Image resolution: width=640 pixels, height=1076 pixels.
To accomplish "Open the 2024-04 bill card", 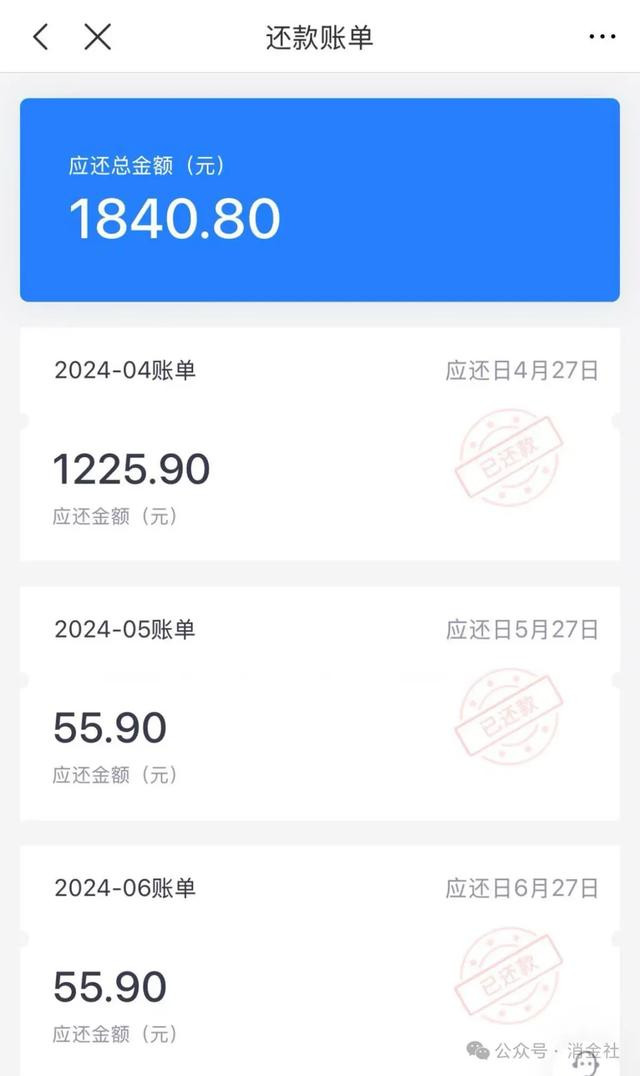I will click(320, 444).
